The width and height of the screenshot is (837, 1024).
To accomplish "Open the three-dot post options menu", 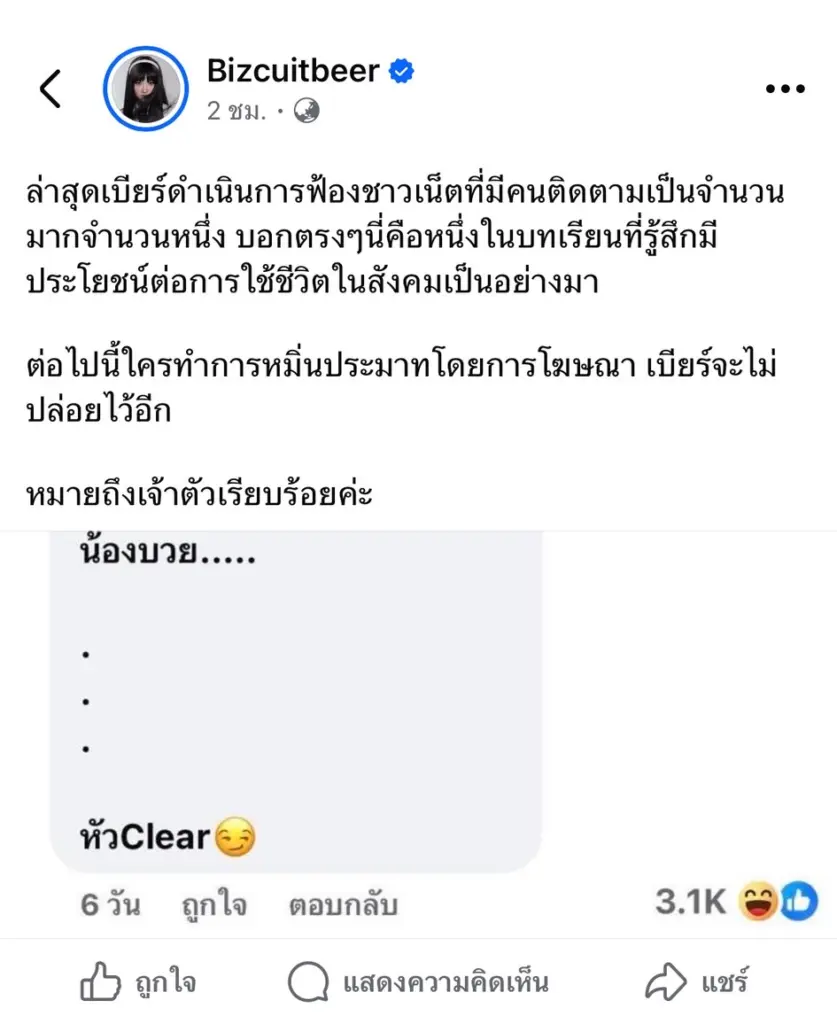I will 784,89.
